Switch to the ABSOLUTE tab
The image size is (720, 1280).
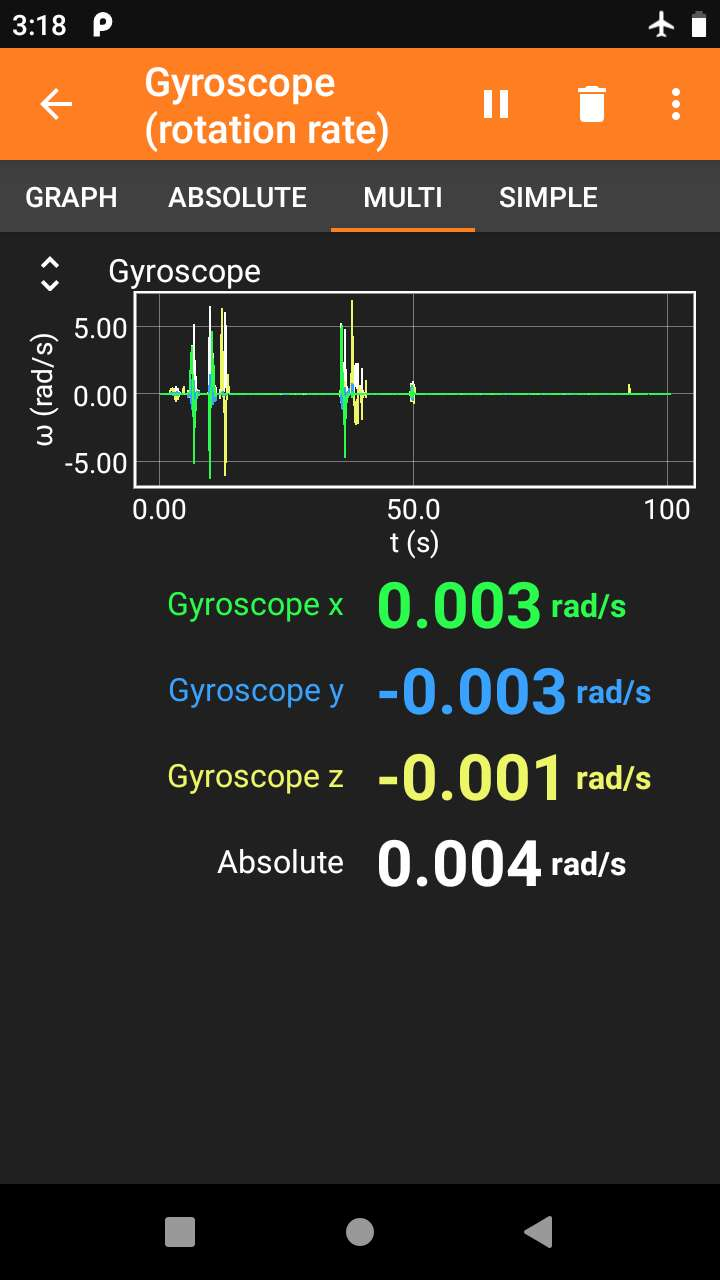click(237, 197)
